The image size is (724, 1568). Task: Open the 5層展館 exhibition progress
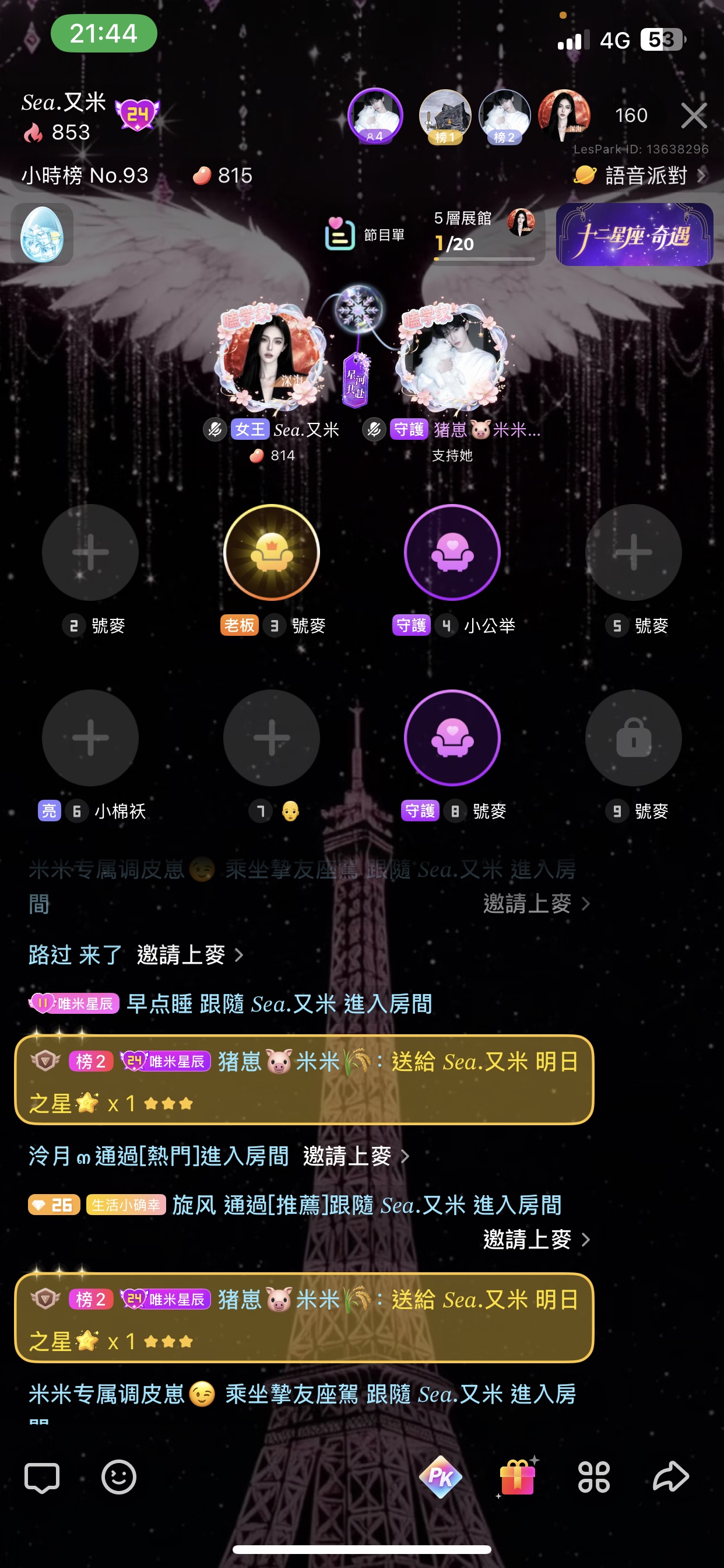[x=485, y=234]
